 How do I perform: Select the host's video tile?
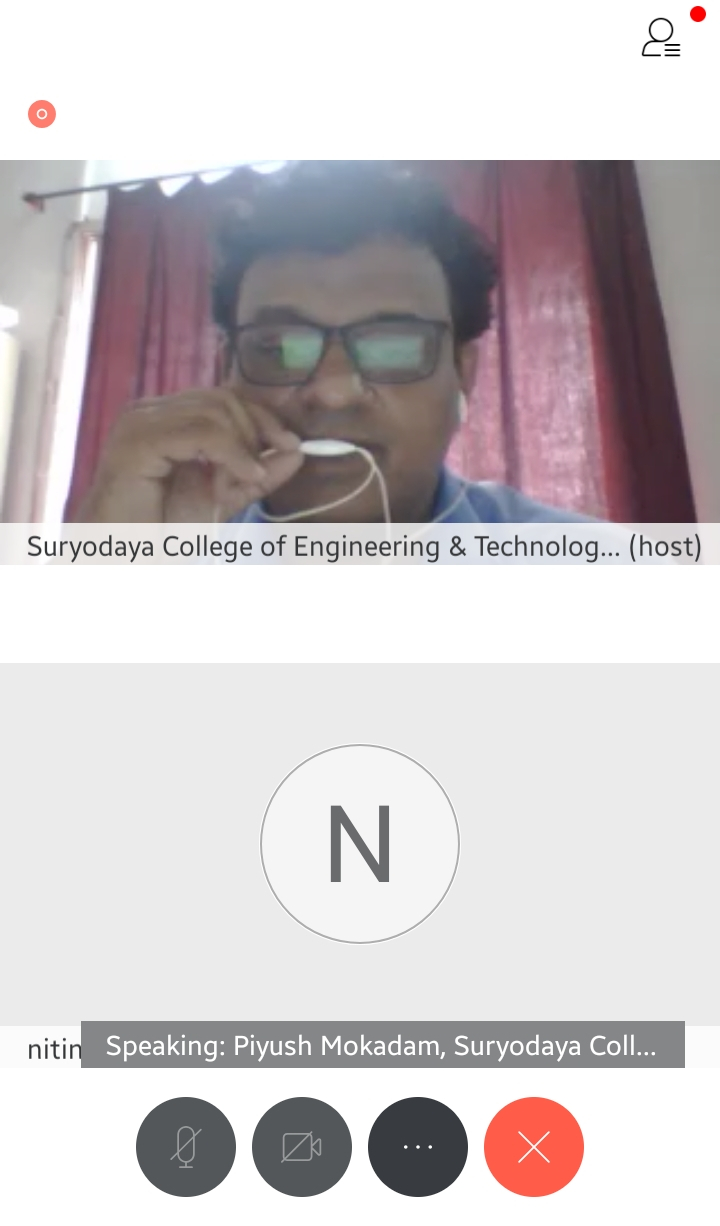pyautogui.click(x=360, y=360)
